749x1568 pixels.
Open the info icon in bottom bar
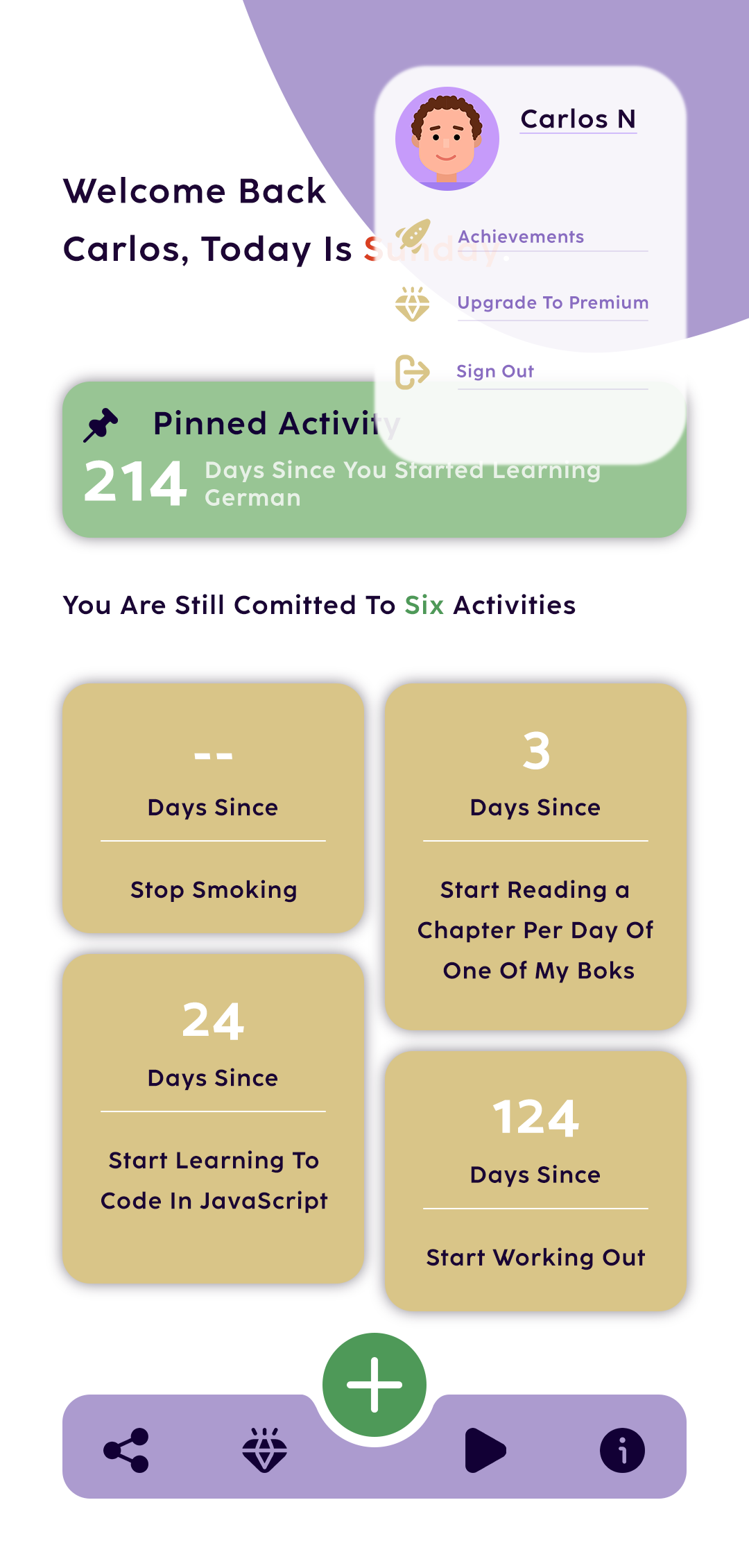[x=622, y=1450]
